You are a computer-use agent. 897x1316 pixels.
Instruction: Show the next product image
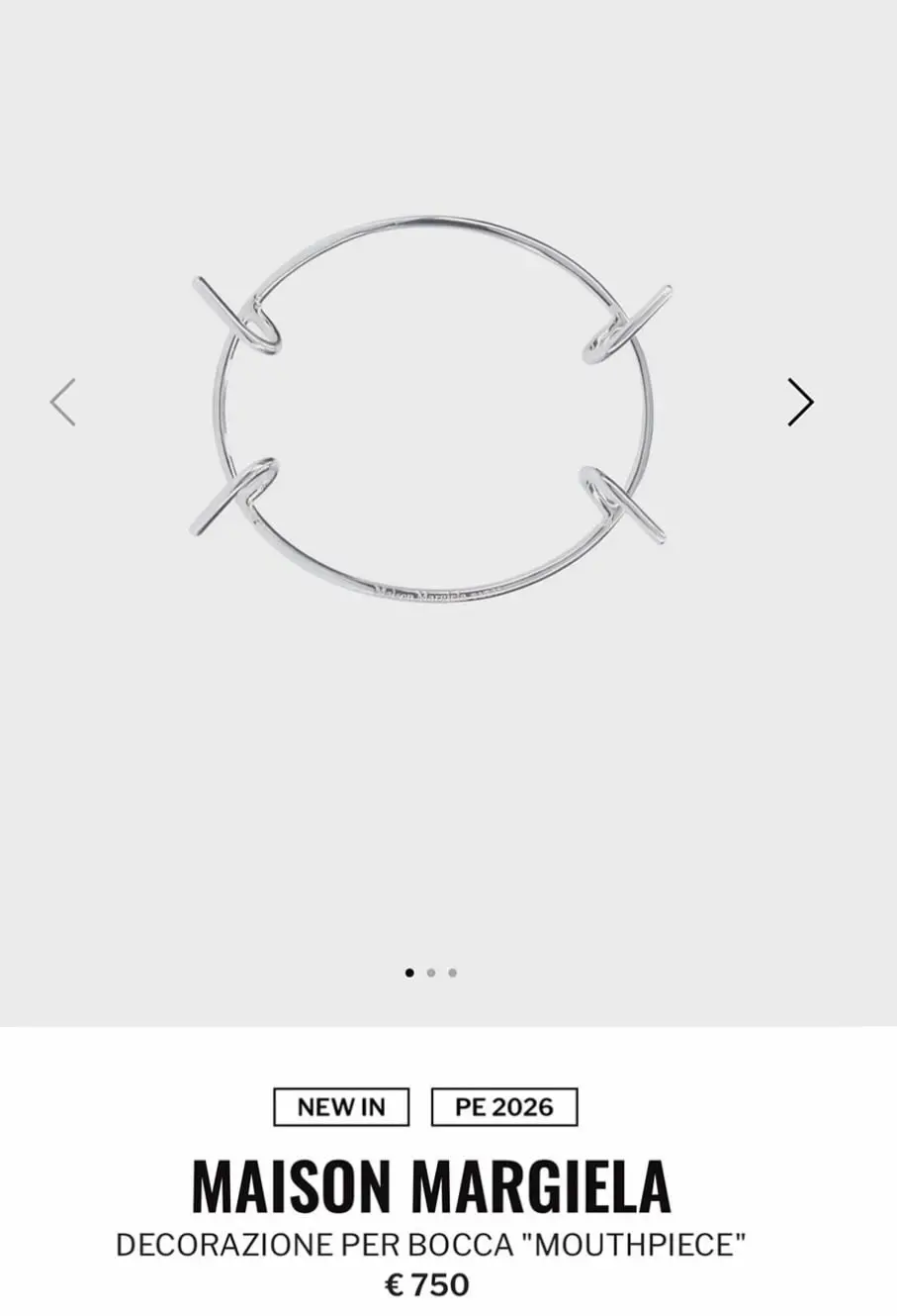(x=800, y=402)
